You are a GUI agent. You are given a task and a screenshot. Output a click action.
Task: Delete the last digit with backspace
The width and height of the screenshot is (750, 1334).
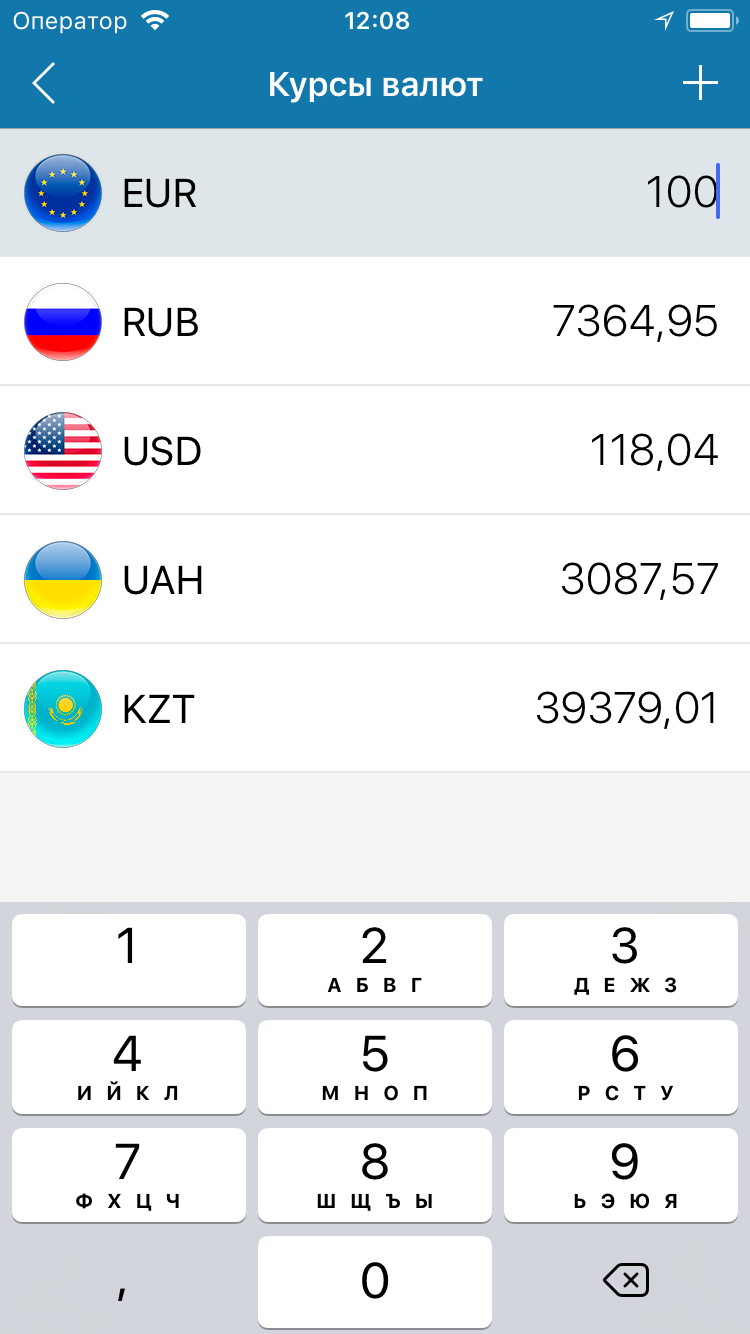(x=626, y=1281)
